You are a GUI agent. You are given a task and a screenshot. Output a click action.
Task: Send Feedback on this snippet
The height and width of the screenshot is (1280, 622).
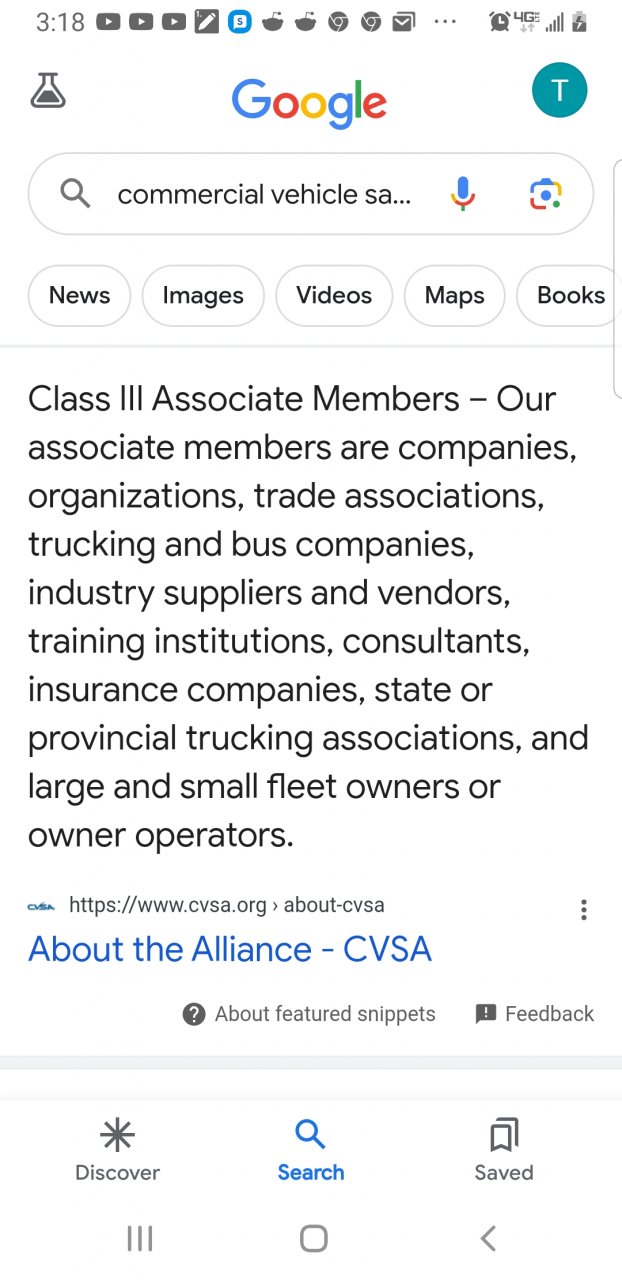tap(535, 1014)
